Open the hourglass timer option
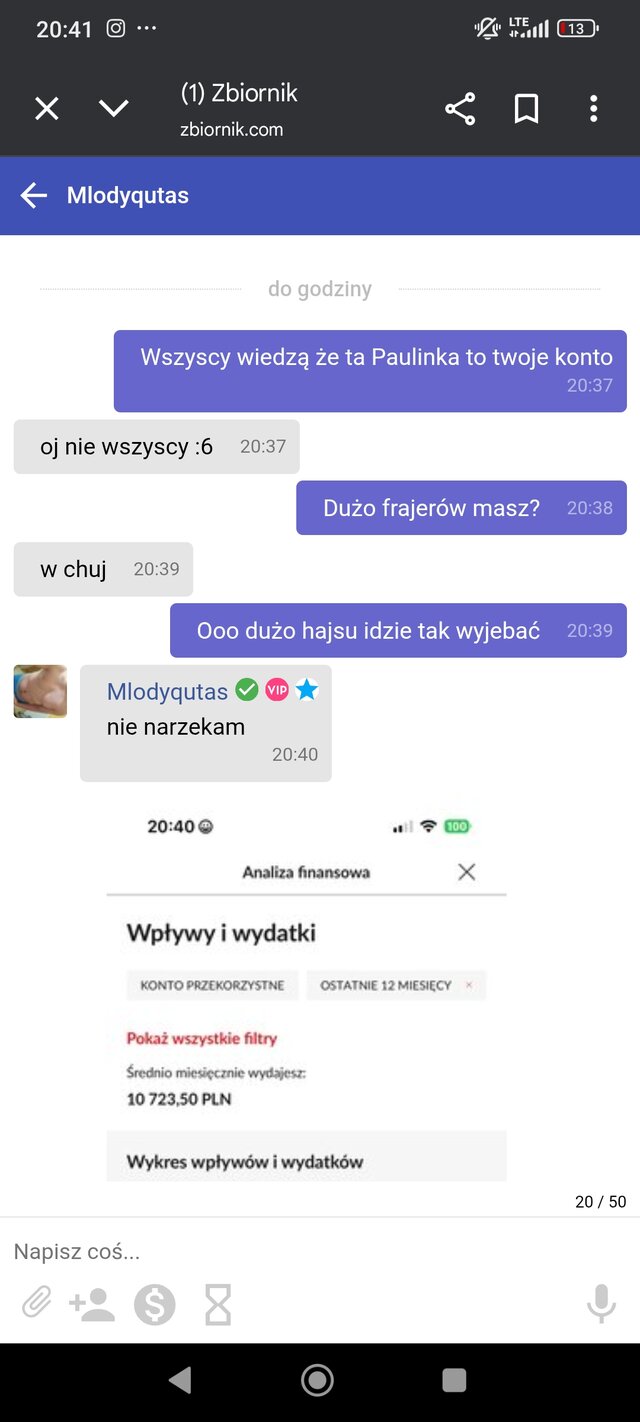Screen dimensions: 640x1422 point(218,1304)
